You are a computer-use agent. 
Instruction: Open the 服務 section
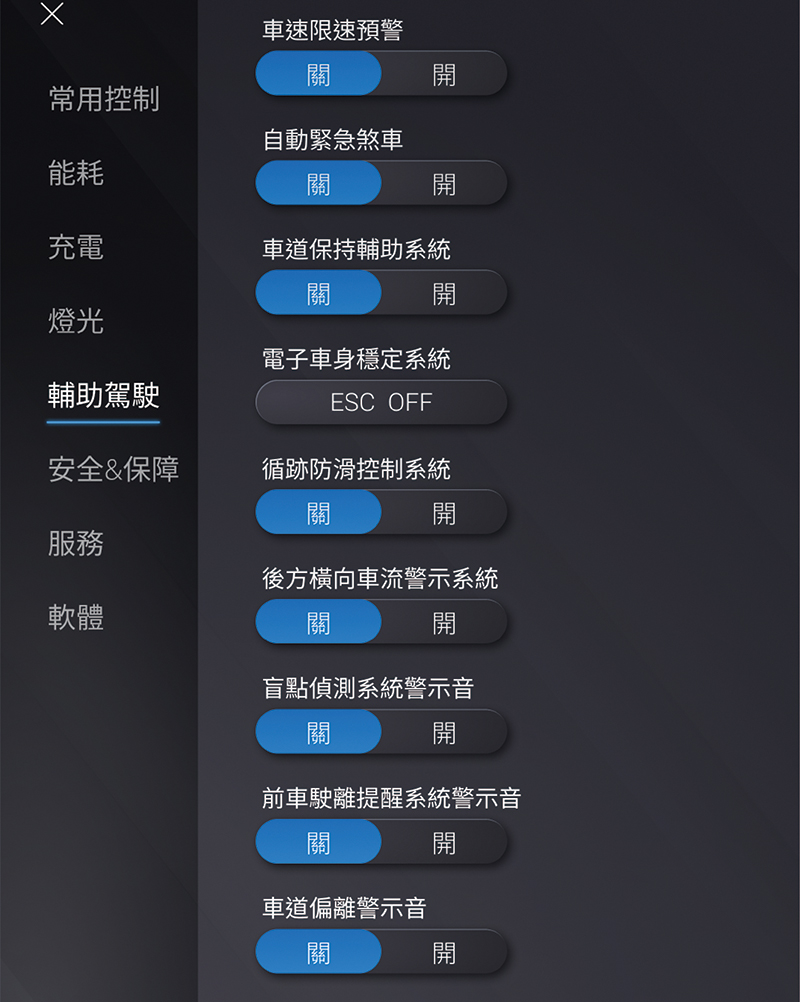76,543
